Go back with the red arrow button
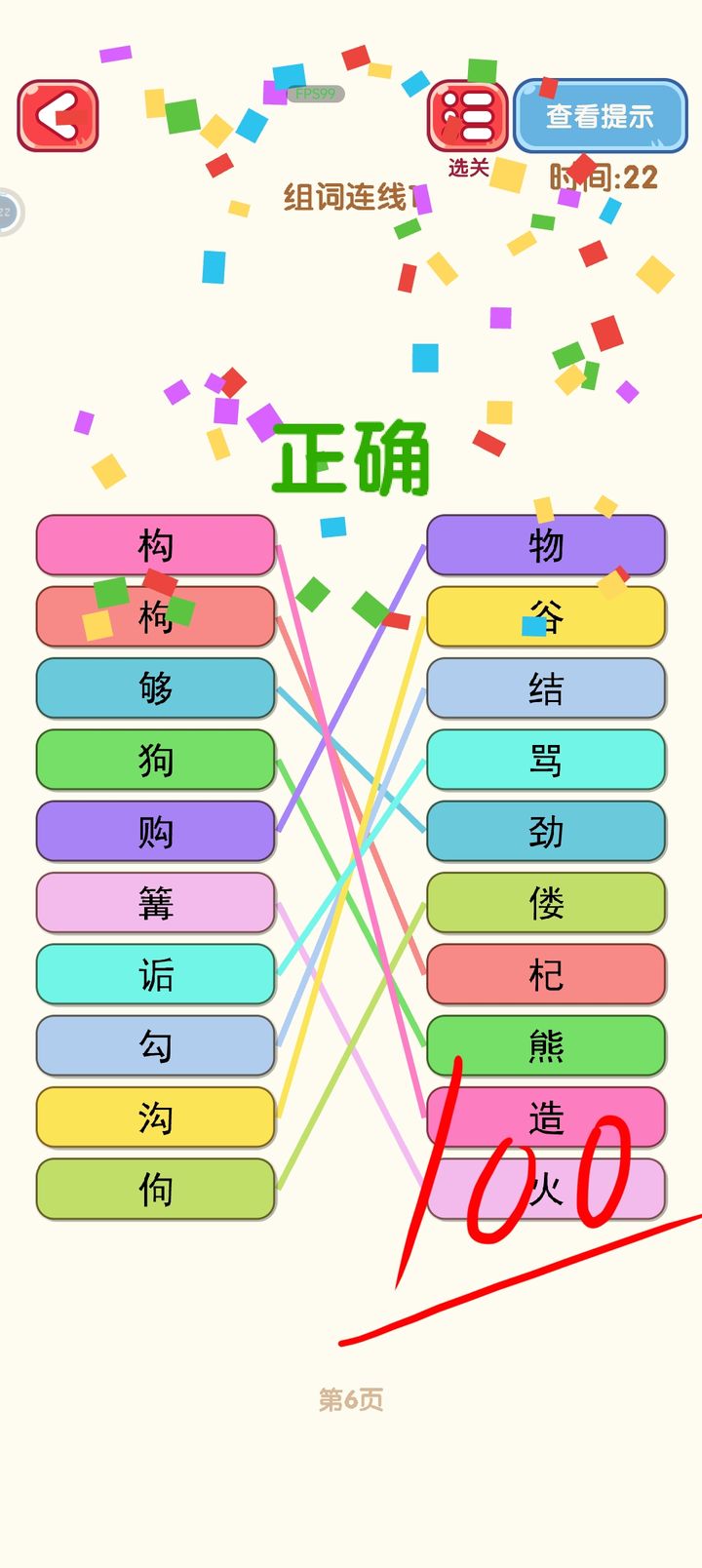The image size is (702, 1568). [x=58, y=116]
